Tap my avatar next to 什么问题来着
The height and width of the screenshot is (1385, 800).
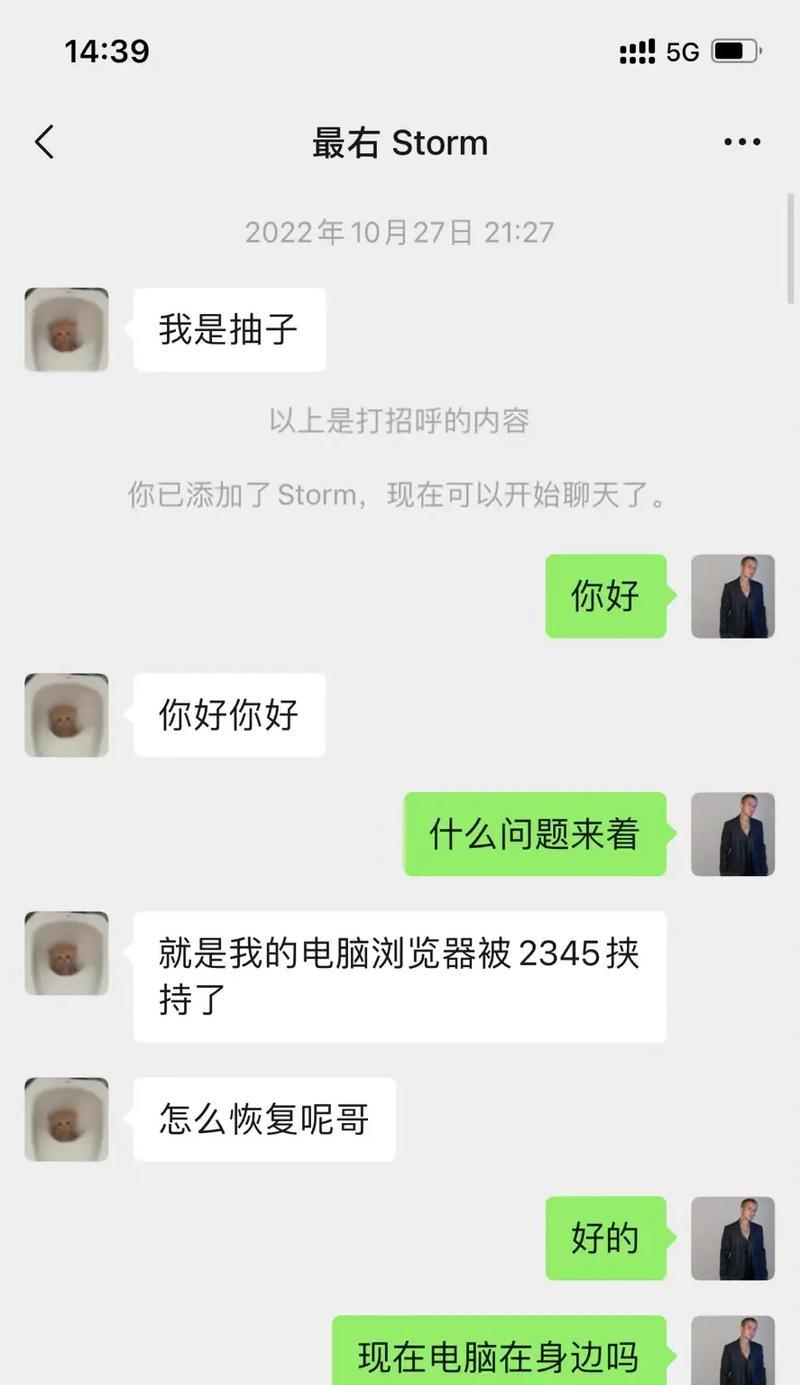pos(733,834)
